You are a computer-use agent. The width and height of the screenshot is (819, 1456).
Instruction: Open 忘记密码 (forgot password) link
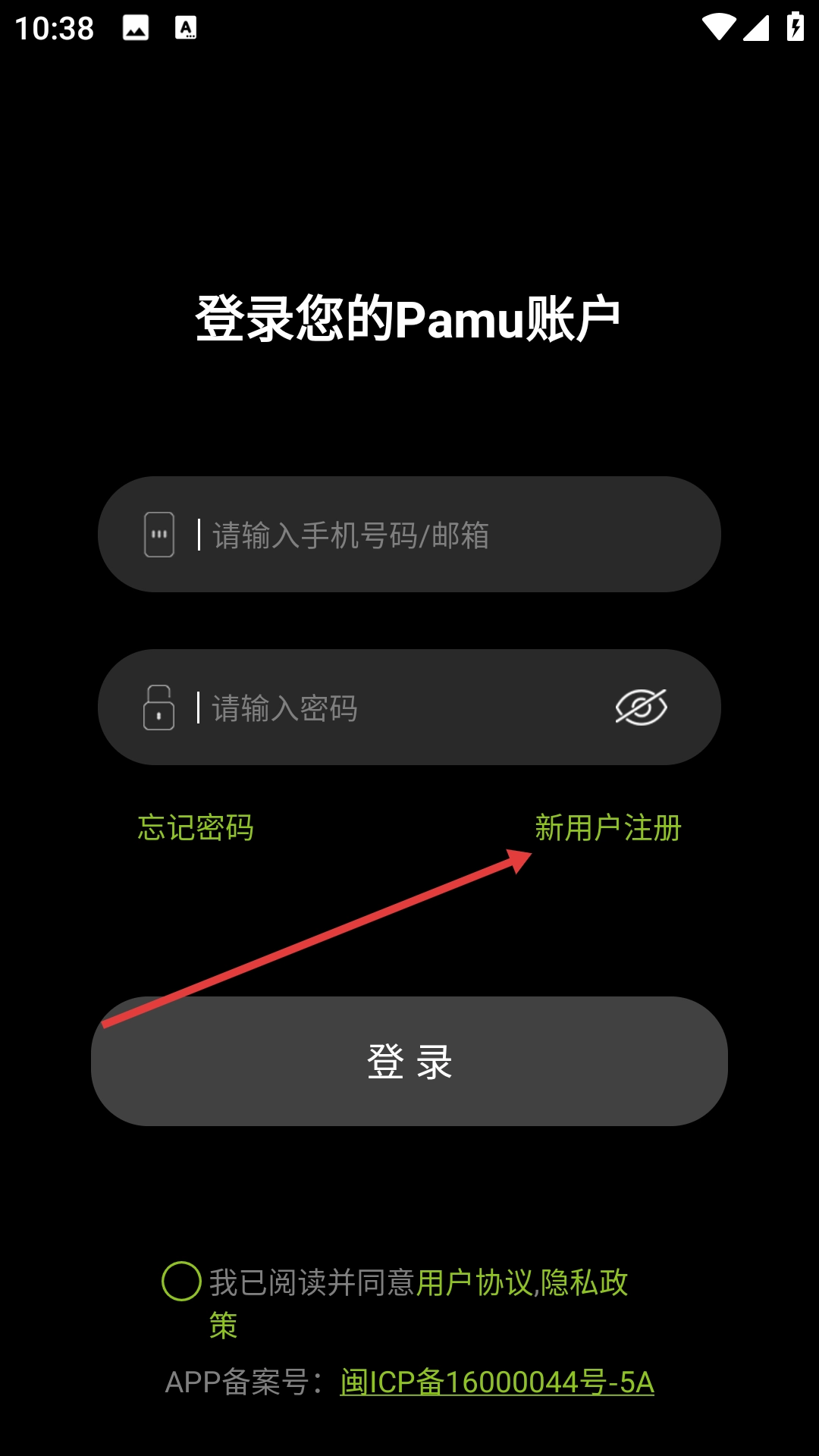point(196,827)
